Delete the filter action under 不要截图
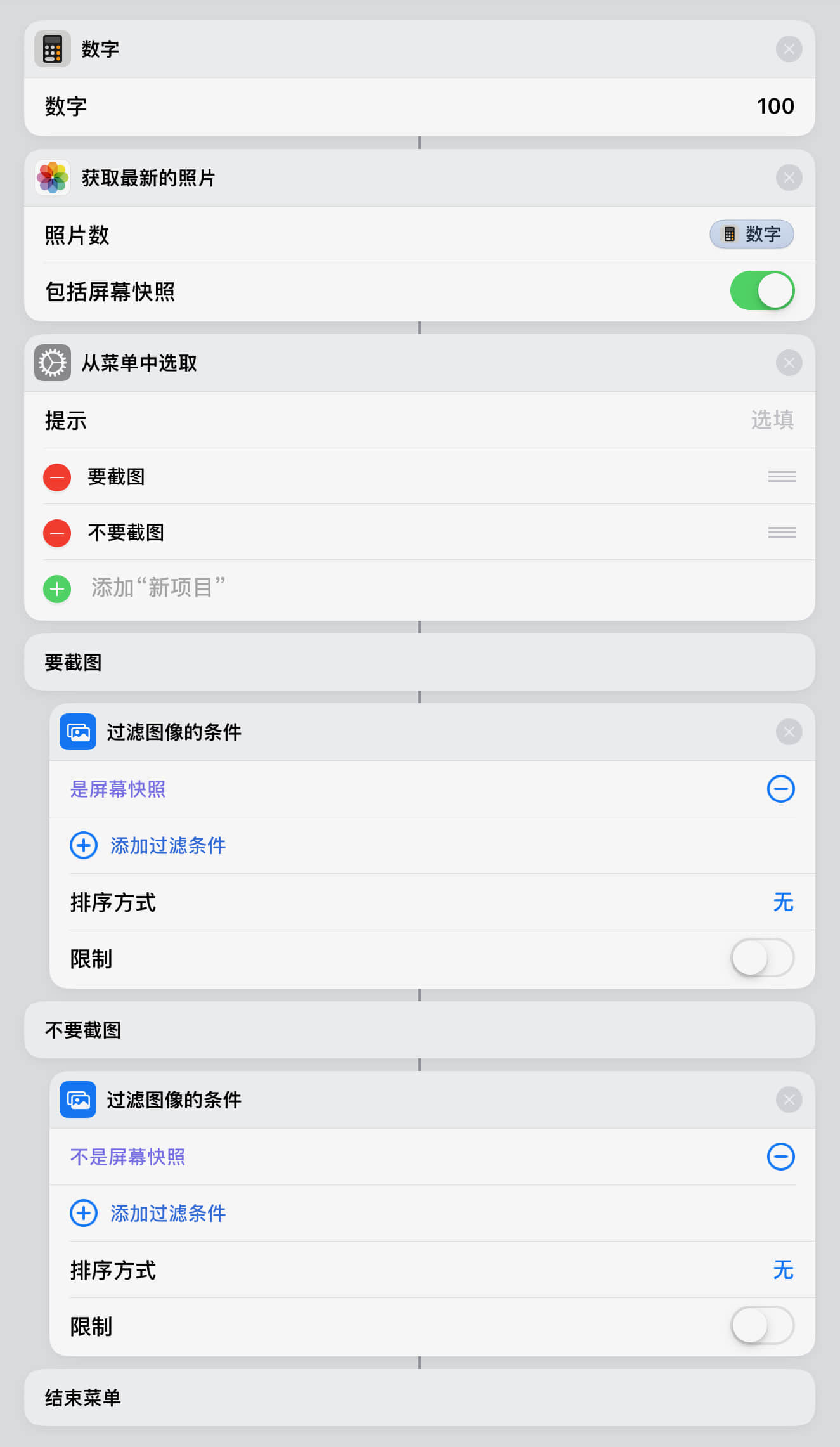Image resolution: width=840 pixels, height=1447 pixels. pos(789,1100)
